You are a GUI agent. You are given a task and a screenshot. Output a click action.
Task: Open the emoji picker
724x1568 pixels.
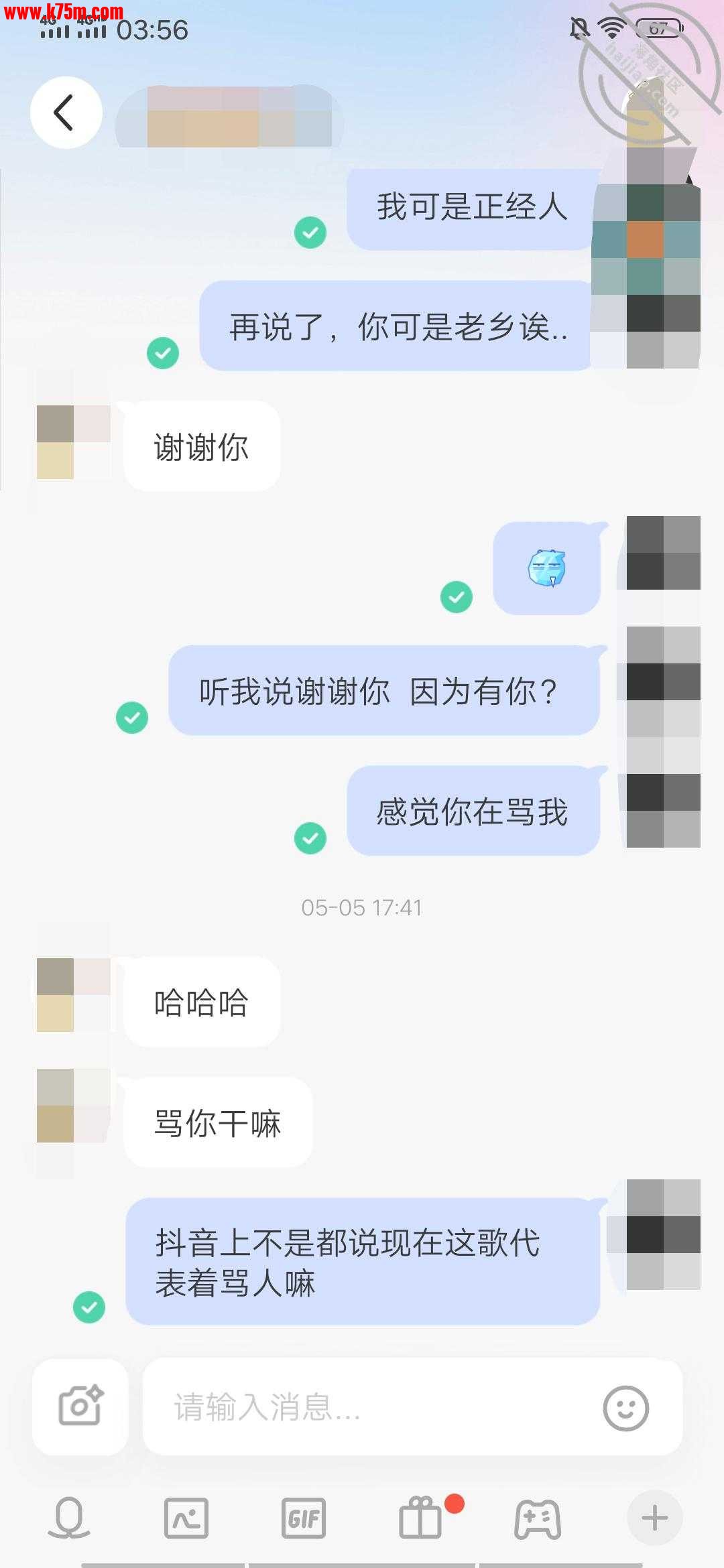(625, 1407)
